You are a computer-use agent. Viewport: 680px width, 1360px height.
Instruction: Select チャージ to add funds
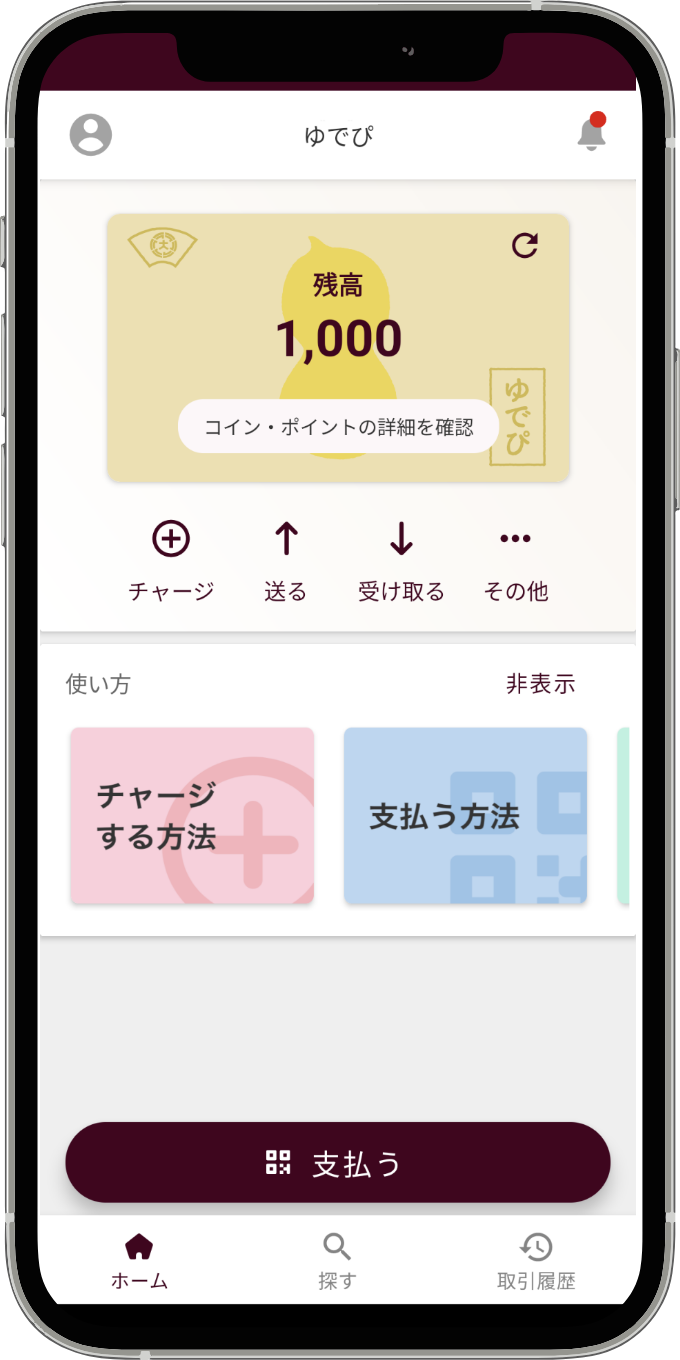[x=171, y=562]
